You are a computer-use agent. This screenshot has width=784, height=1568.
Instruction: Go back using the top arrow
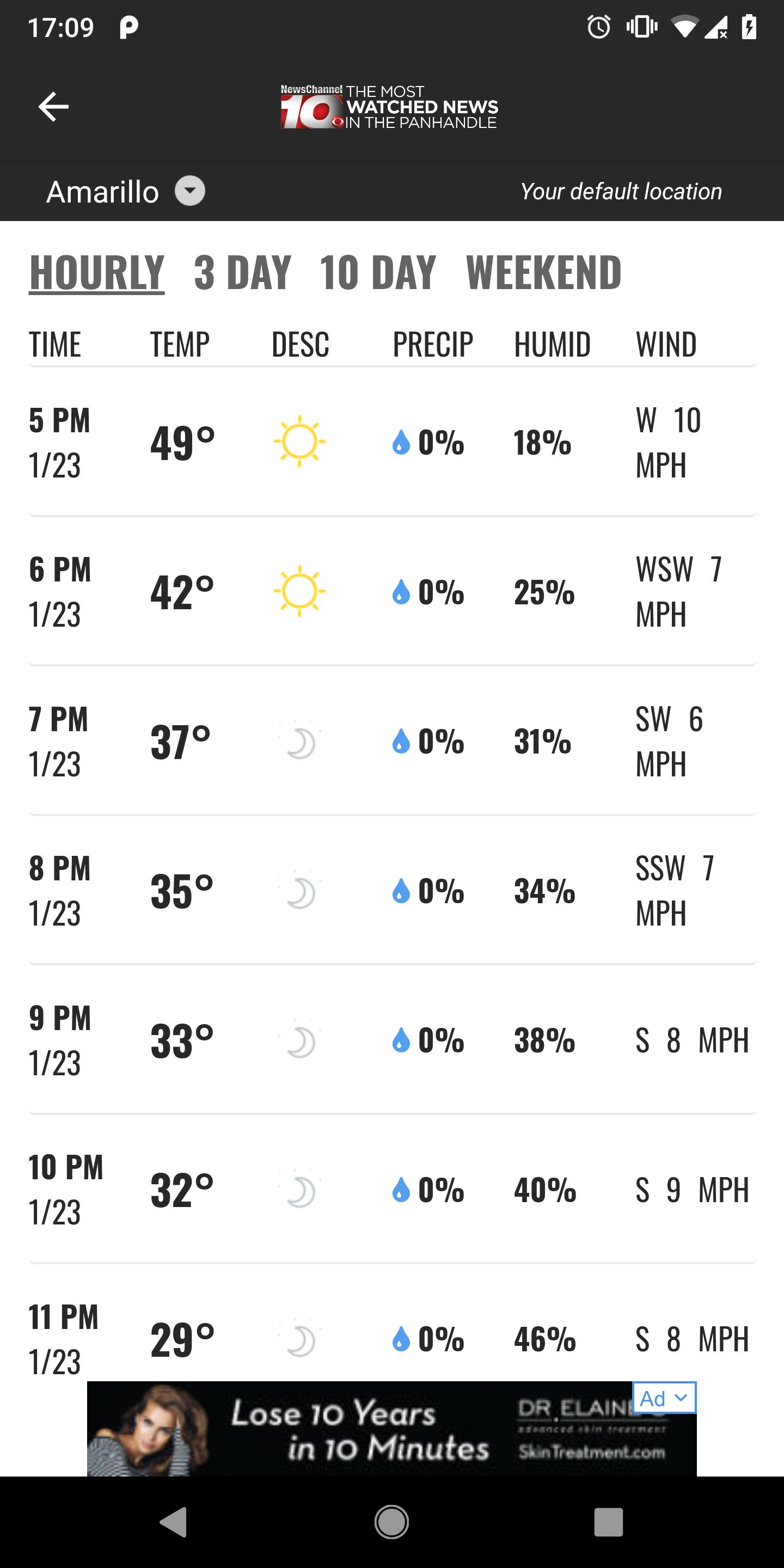[x=53, y=107]
